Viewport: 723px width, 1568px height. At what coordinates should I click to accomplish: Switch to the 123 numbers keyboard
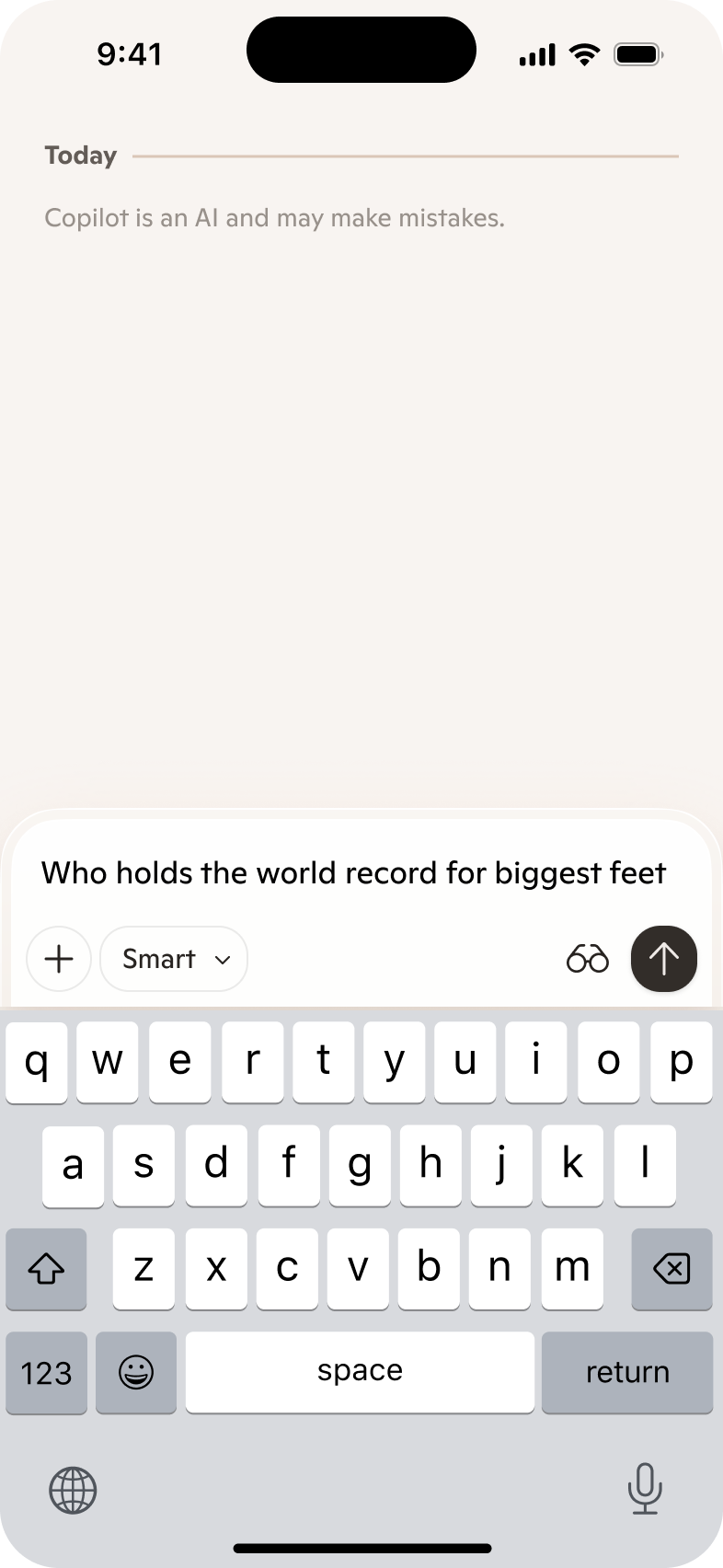click(46, 1372)
